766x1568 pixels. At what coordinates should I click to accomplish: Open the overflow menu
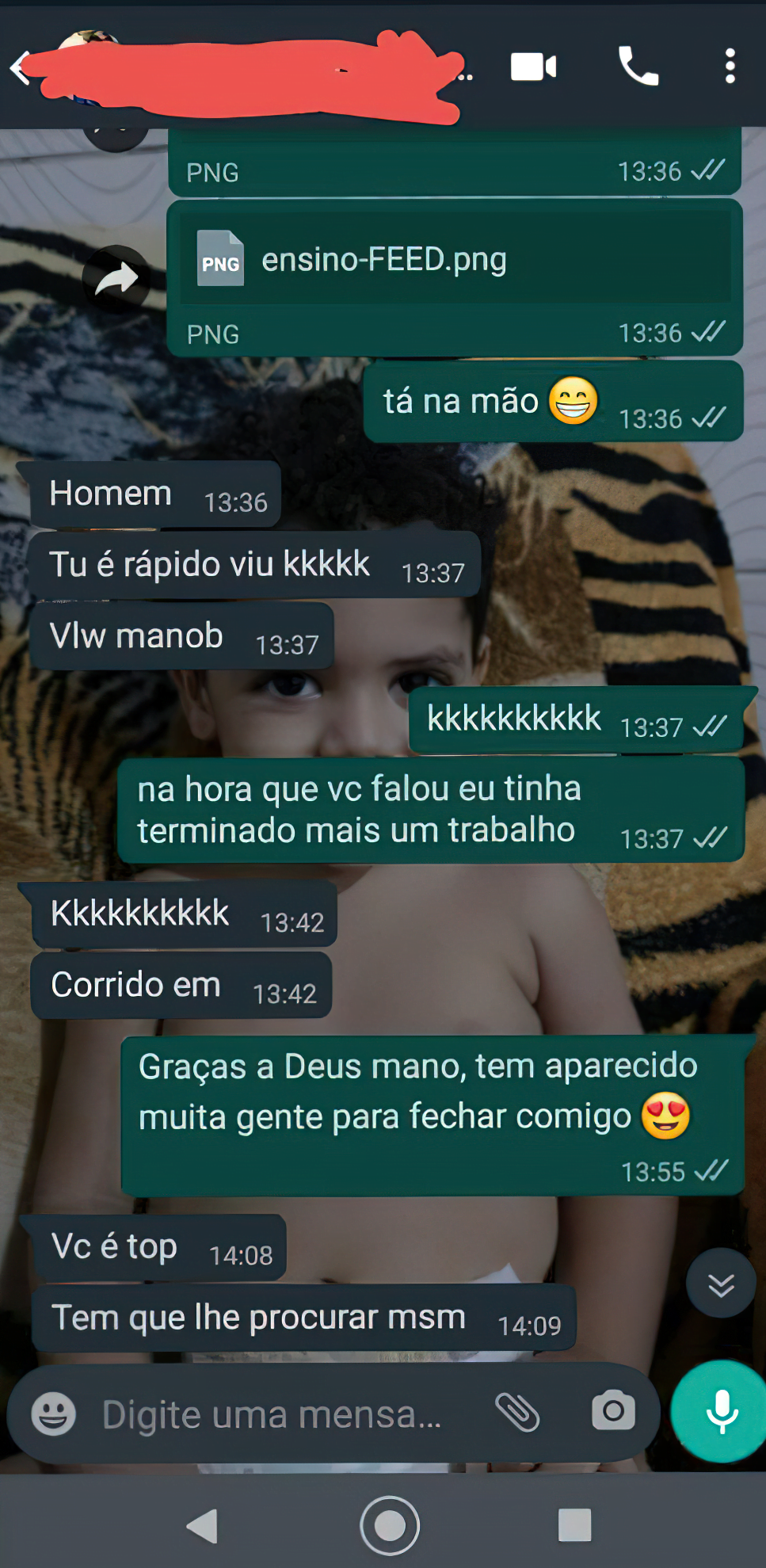[730, 67]
